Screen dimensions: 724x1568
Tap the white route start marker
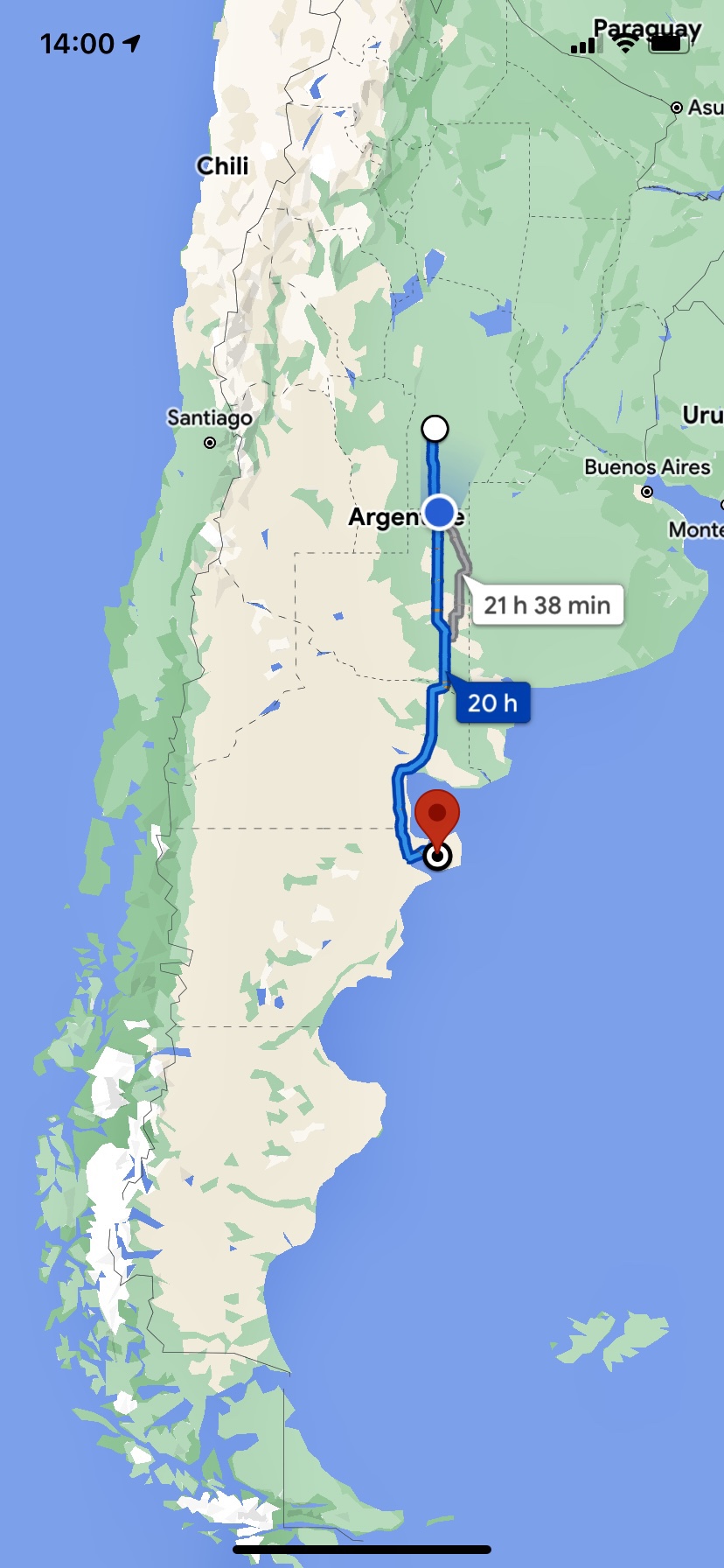(x=435, y=429)
